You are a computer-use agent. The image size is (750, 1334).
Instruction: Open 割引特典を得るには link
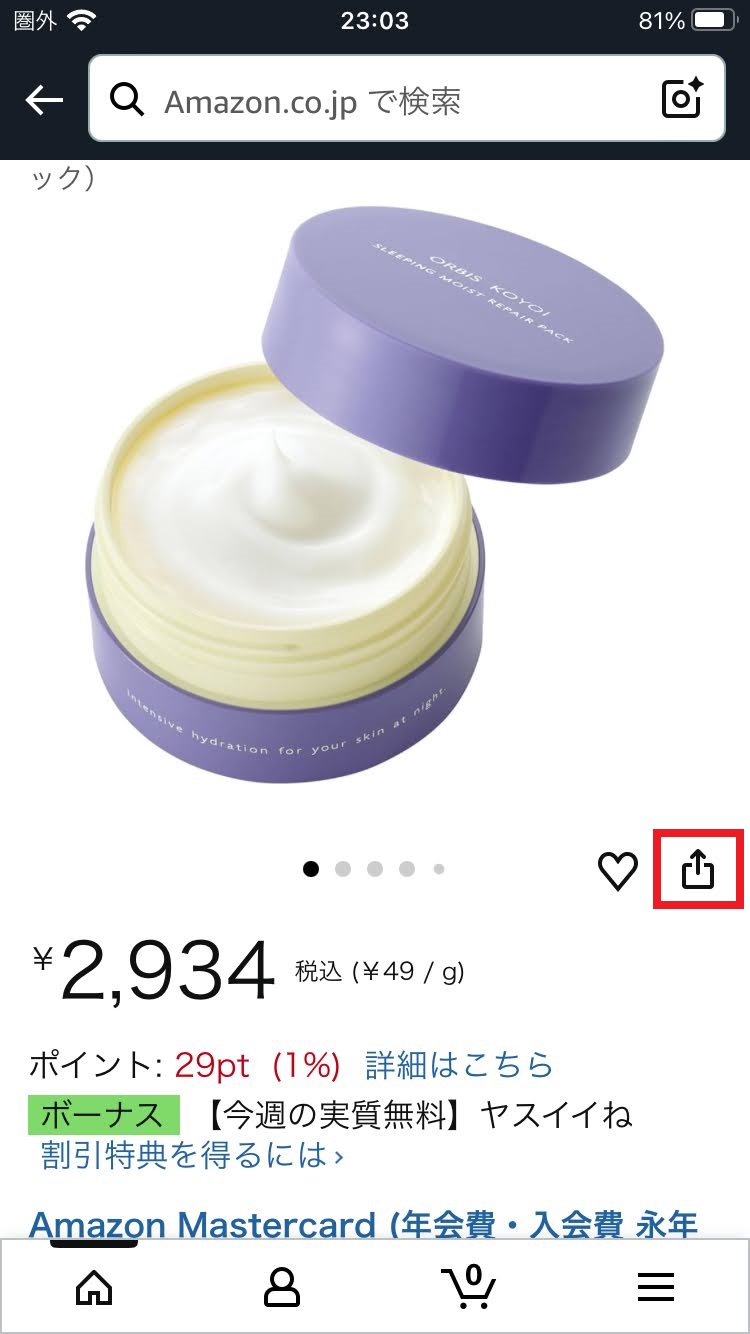[x=192, y=1156]
